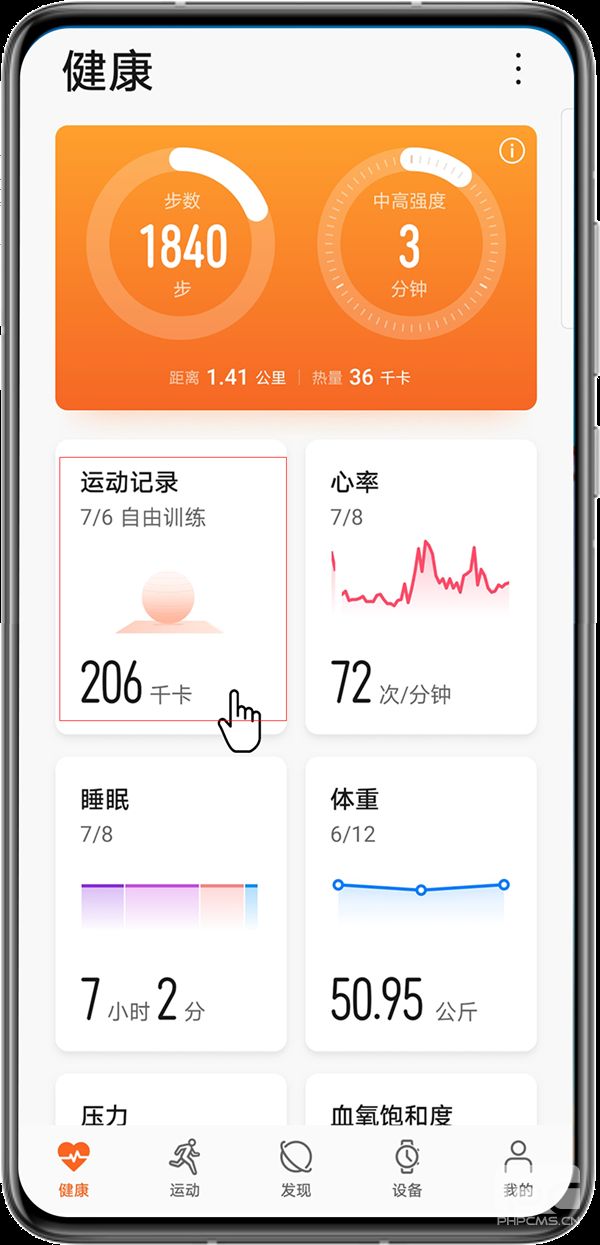Open the 我的 profile tab
The image size is (600, 1245).
518,1168
